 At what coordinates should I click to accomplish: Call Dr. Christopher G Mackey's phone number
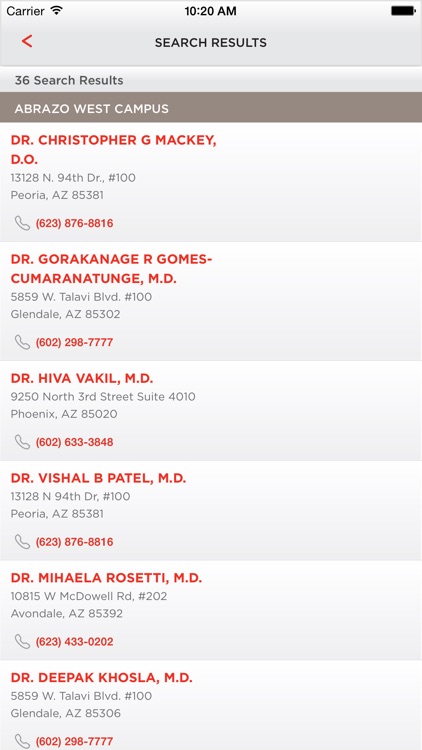pyautogui.click(x=74, y=223)
